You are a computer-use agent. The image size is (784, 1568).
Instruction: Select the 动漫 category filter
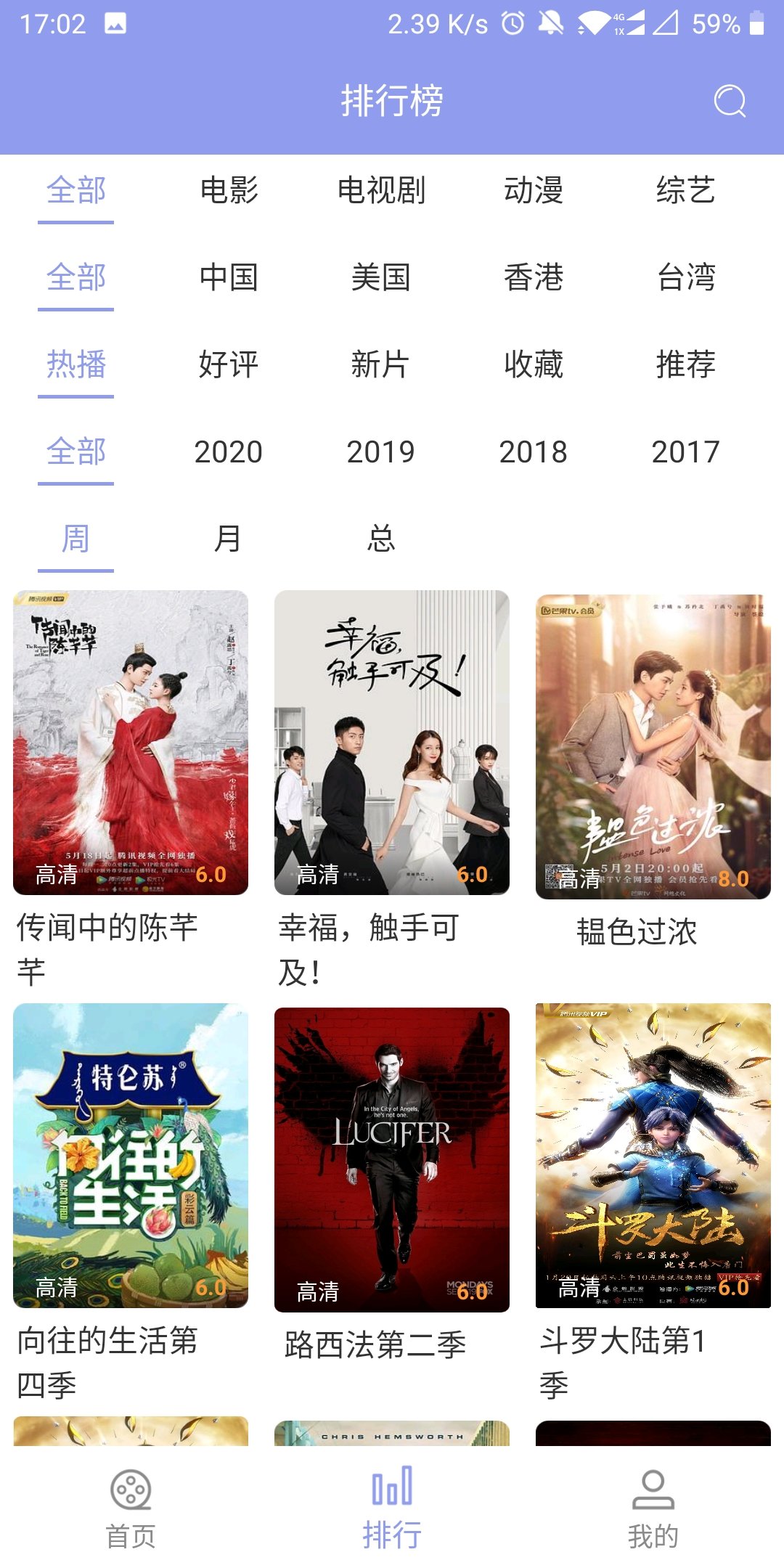[535, 191]
